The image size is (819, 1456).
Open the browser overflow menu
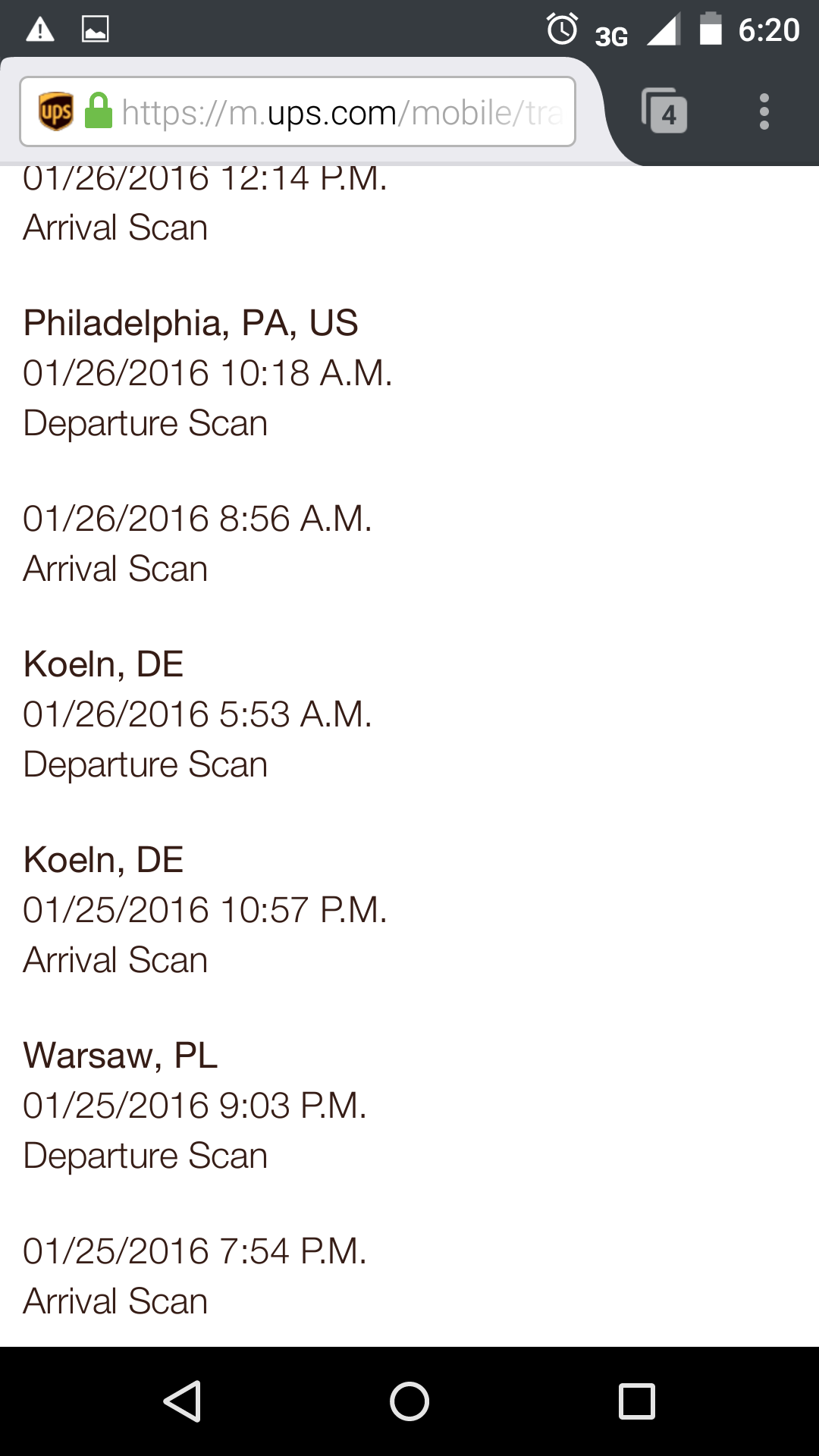(x=764, y=111)
